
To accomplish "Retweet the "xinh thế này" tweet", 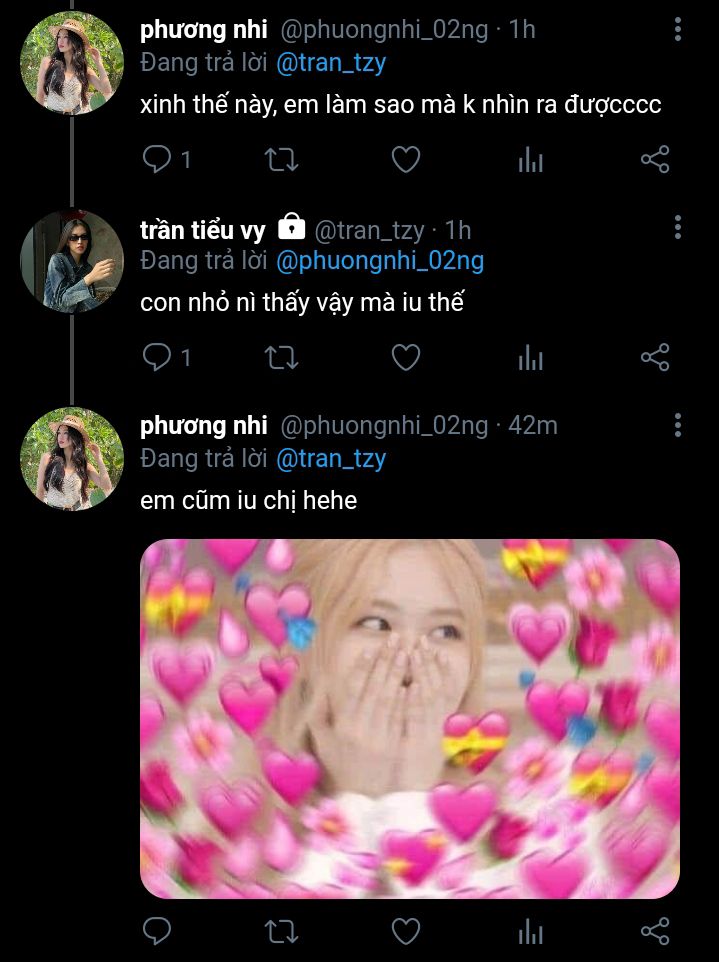I will (281, 159).
